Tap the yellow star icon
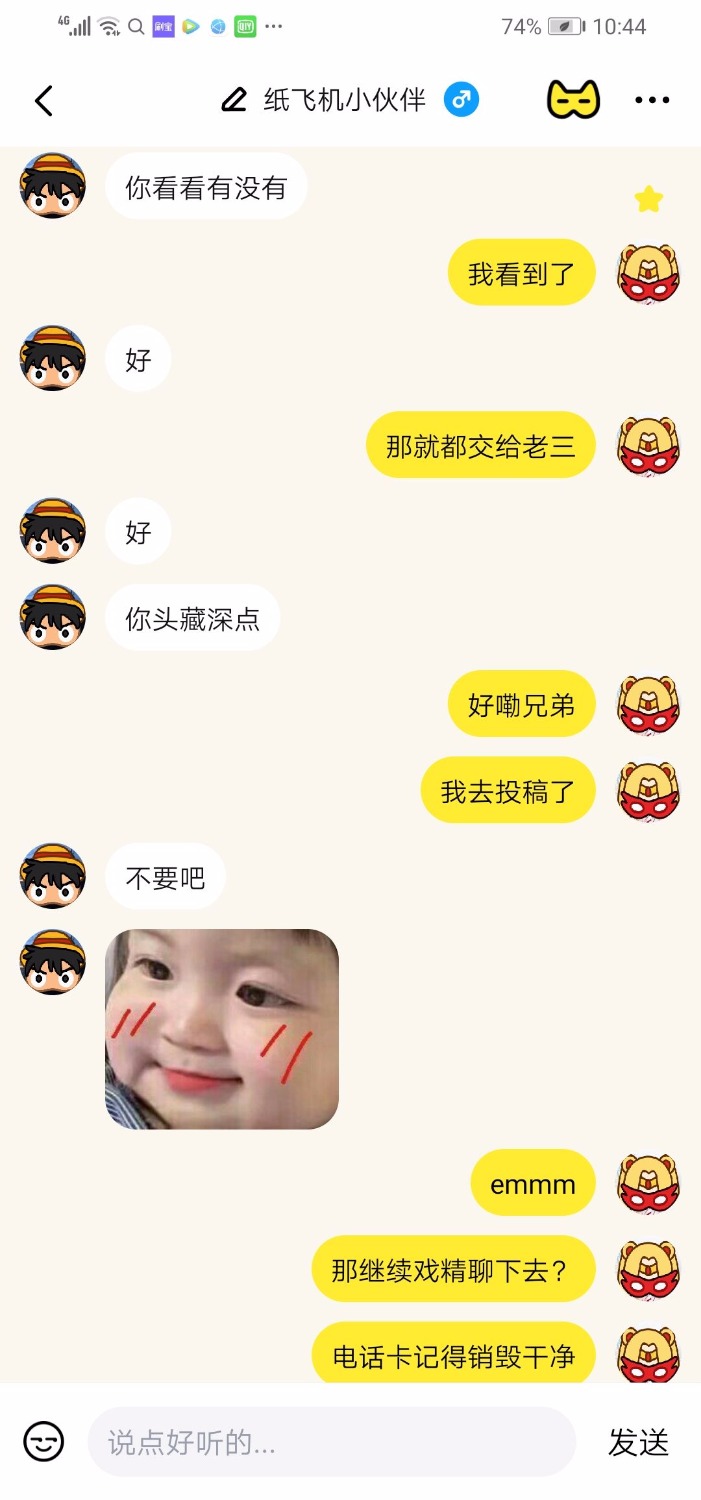Viewport: 701px width, 1500px height. (648, 200)
